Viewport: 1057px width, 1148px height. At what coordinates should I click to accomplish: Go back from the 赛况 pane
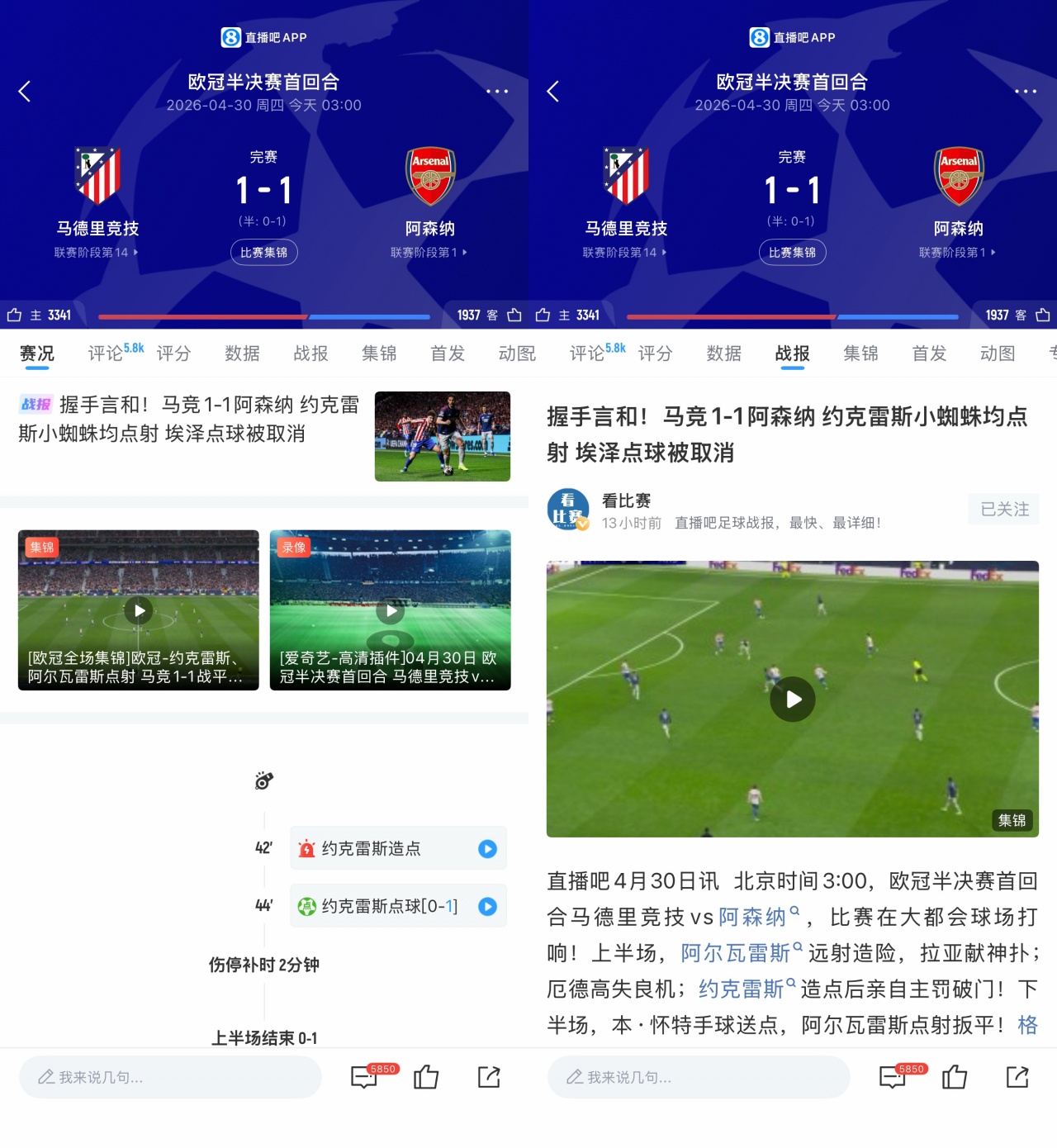(25, 91)
